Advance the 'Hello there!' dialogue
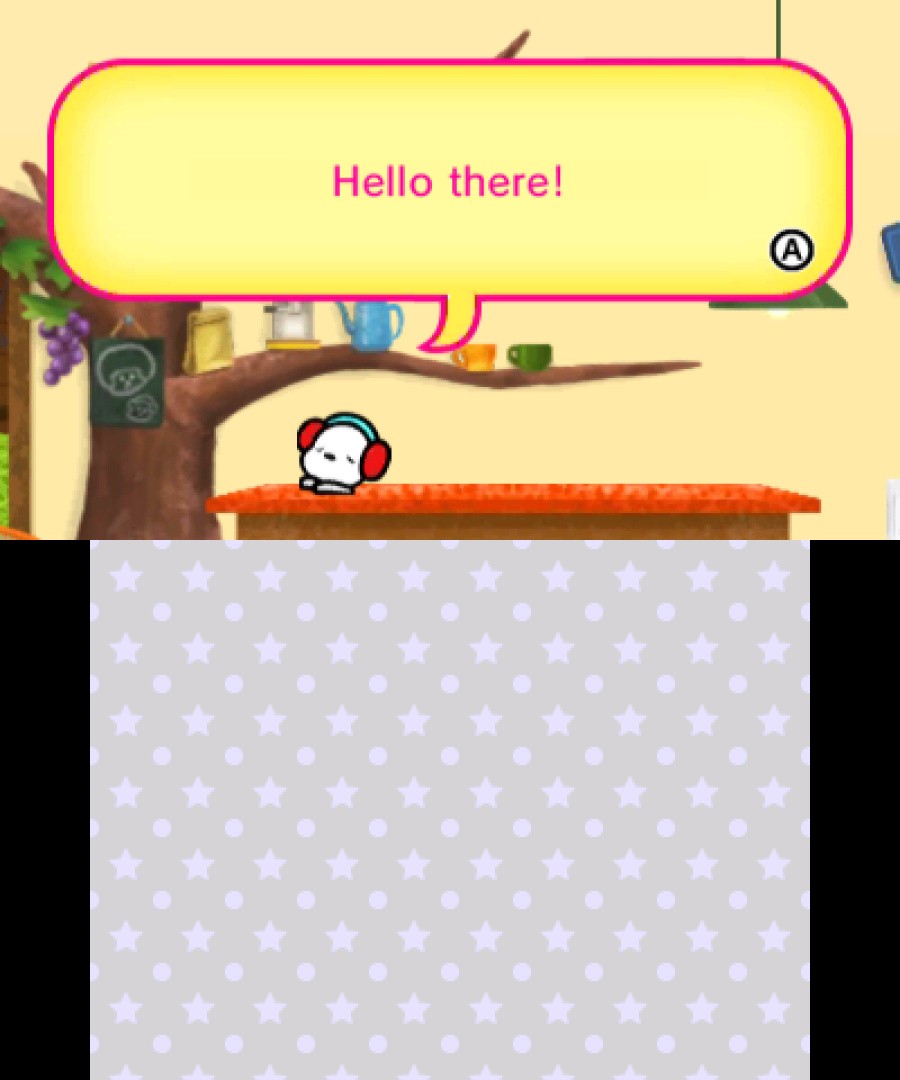 pos(792,250)
